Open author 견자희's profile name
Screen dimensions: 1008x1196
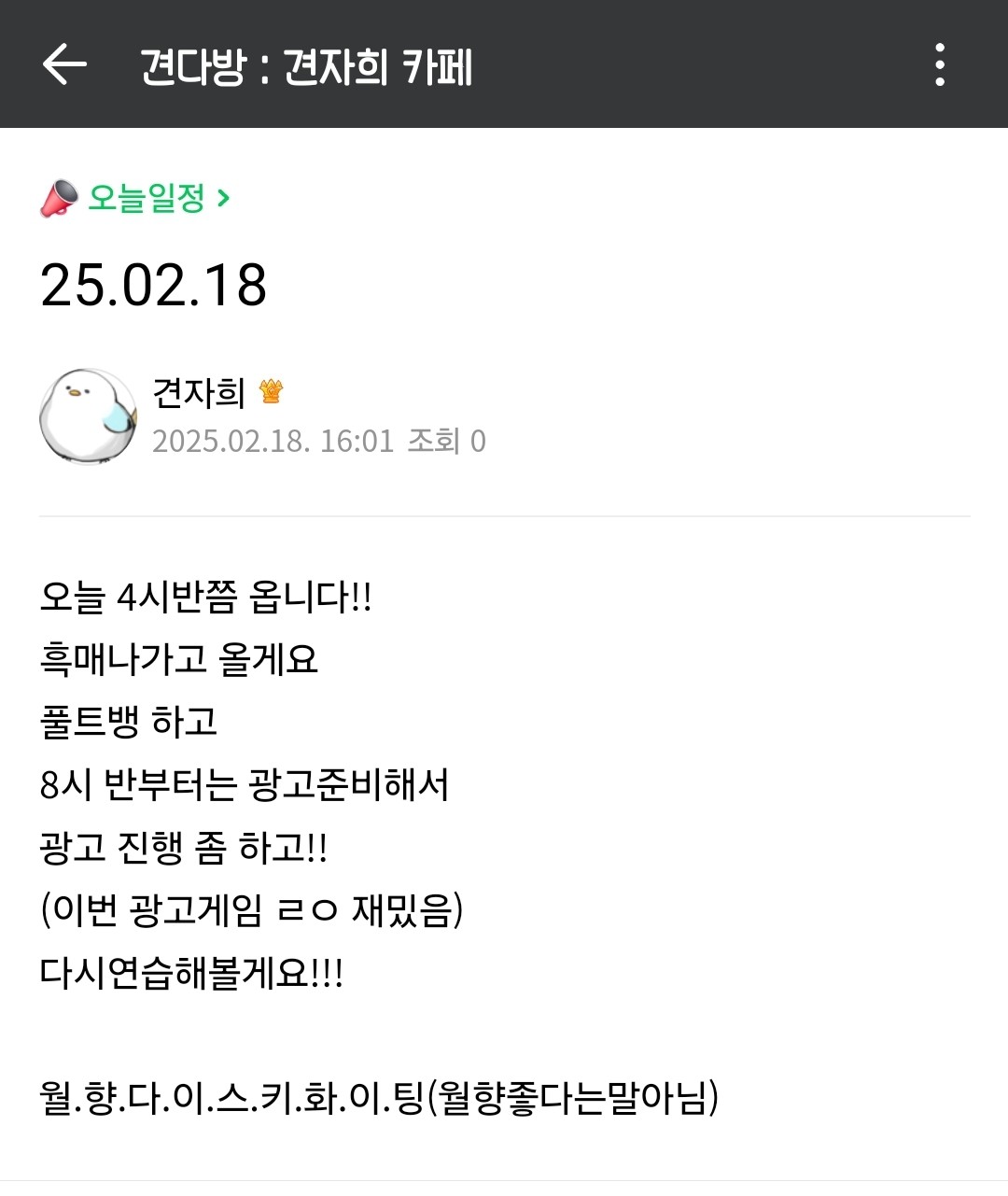(199, 393)
